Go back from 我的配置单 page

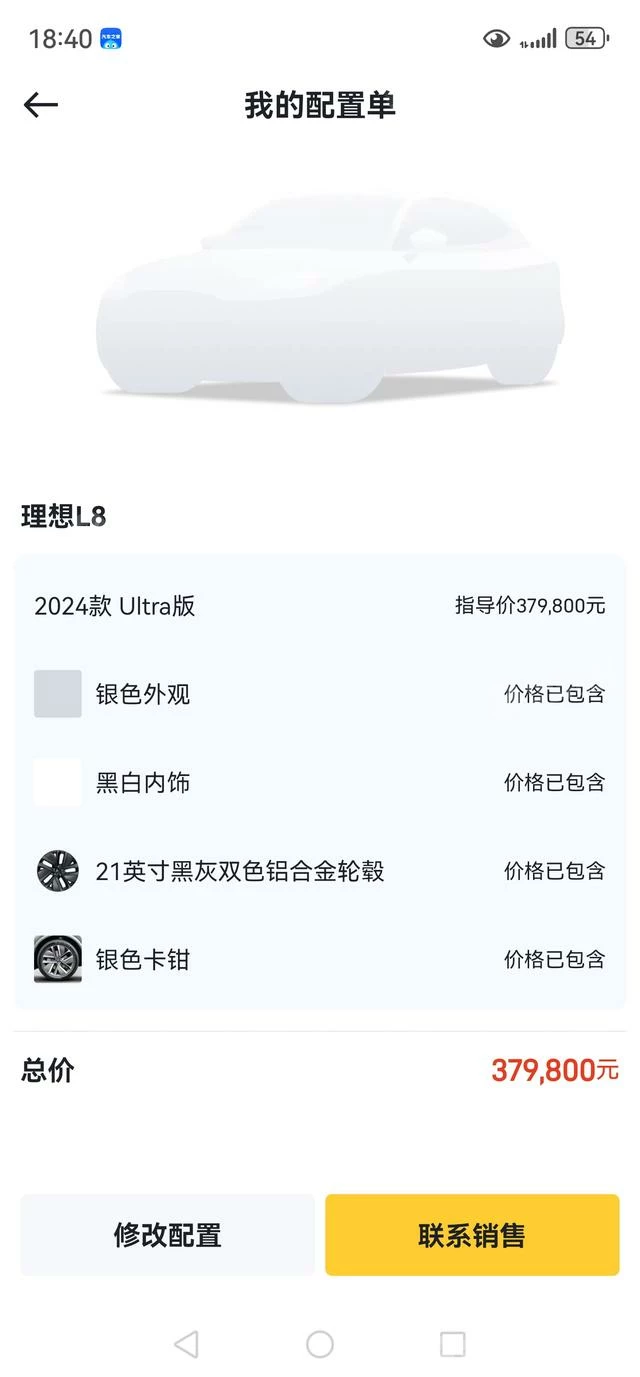tap(41, 105)
